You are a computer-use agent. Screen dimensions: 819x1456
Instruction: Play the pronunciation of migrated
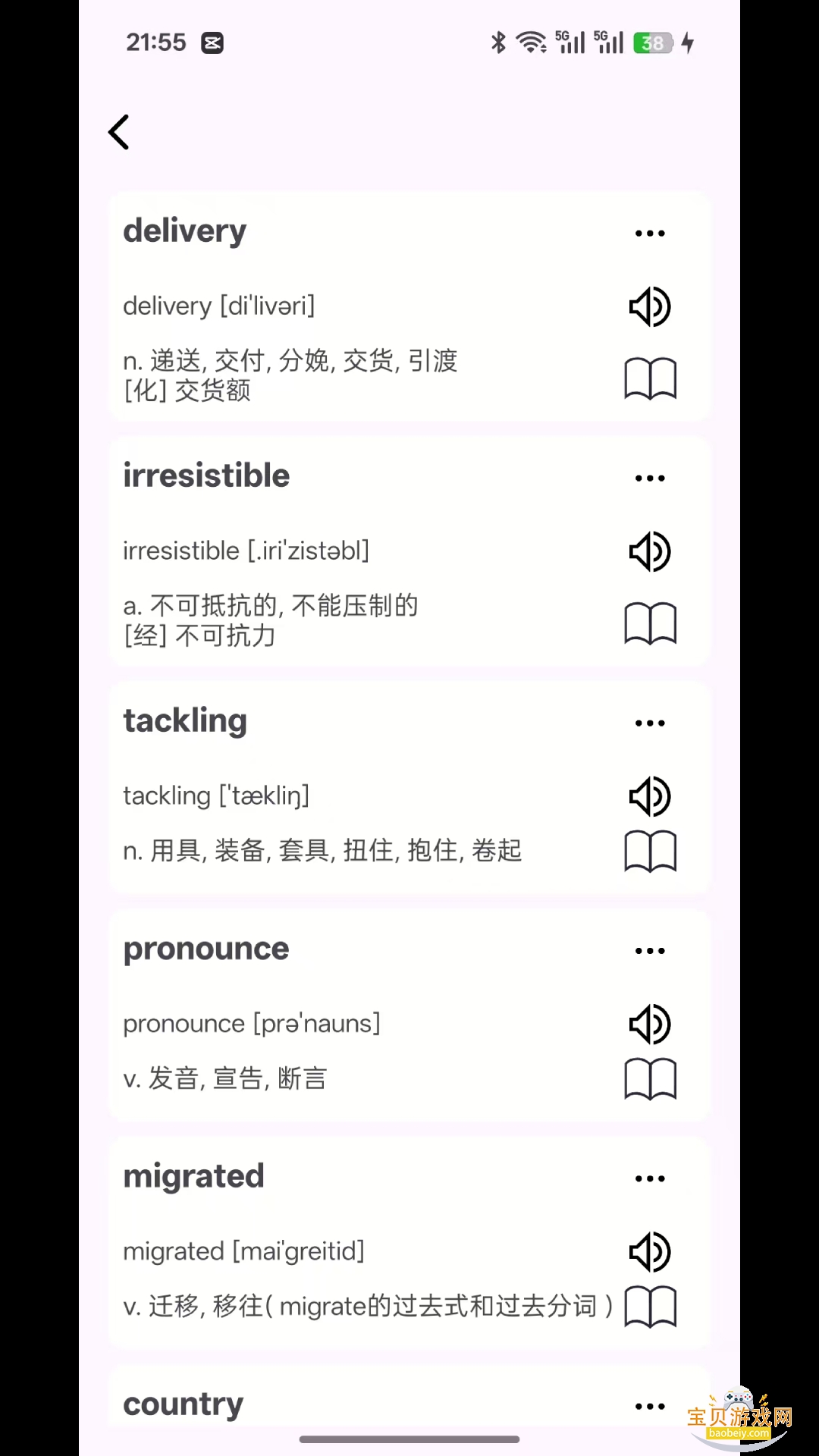(650, 1251)
